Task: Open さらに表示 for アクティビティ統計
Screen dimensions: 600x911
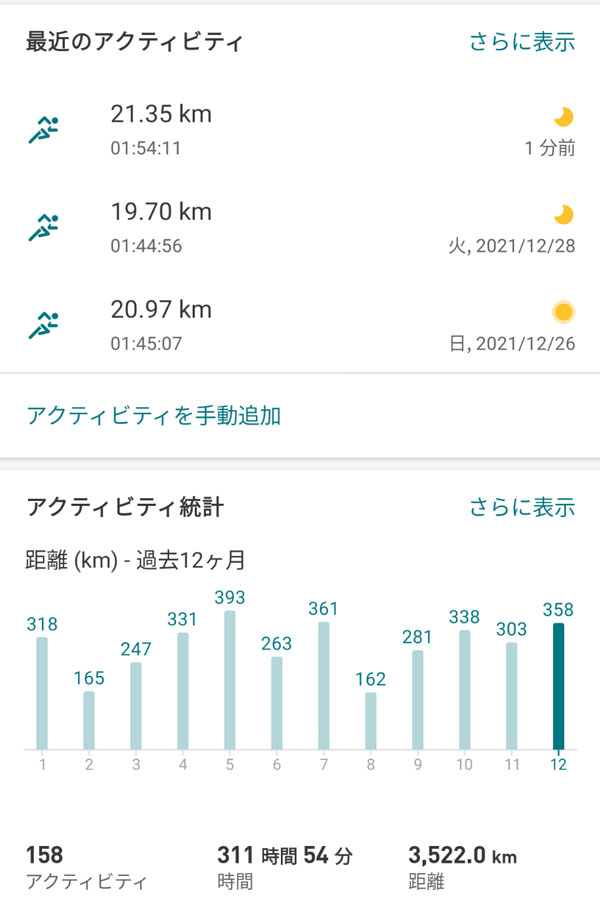Action: coord(522,507)
